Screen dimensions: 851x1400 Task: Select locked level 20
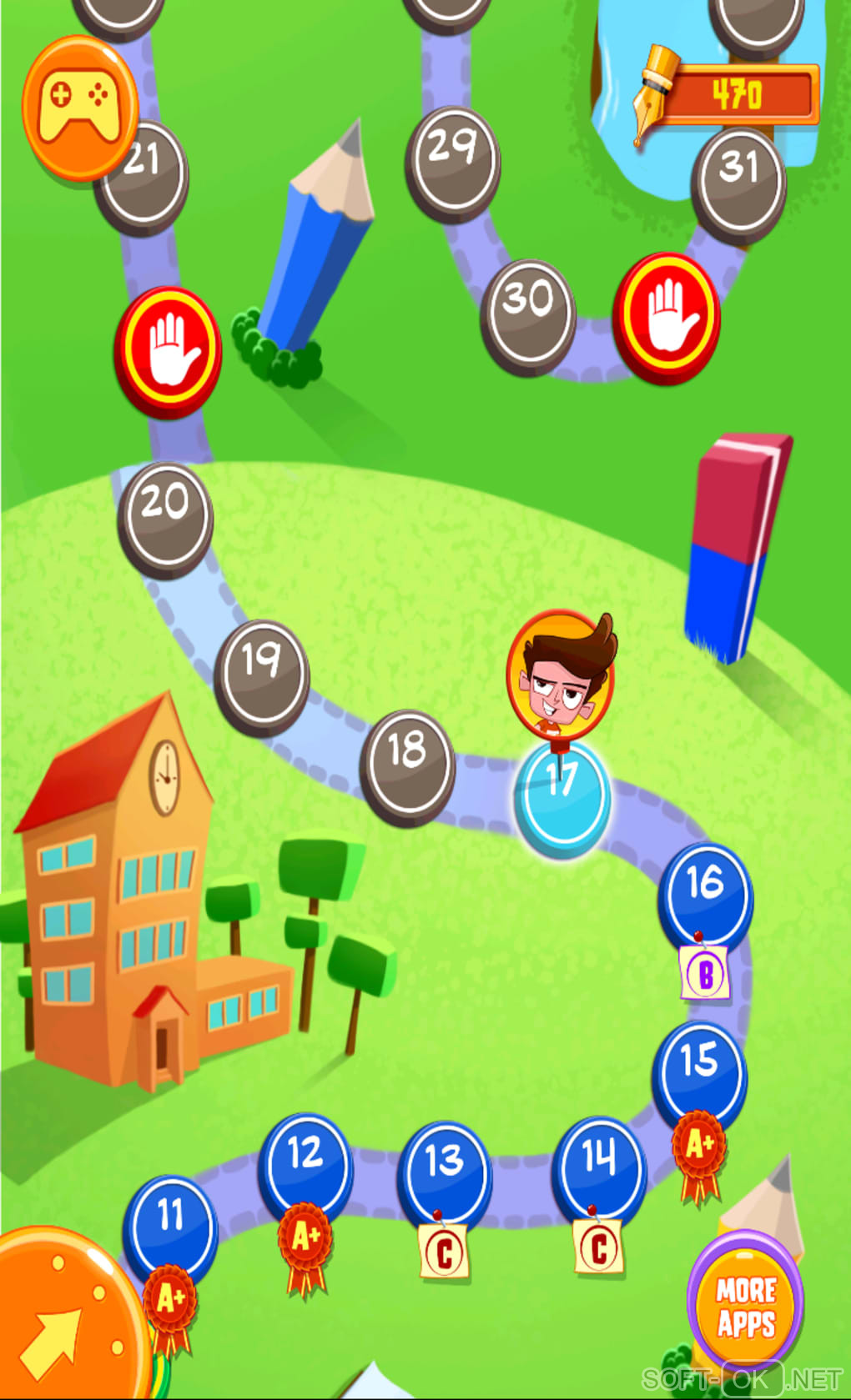click(x=165, y=518)
